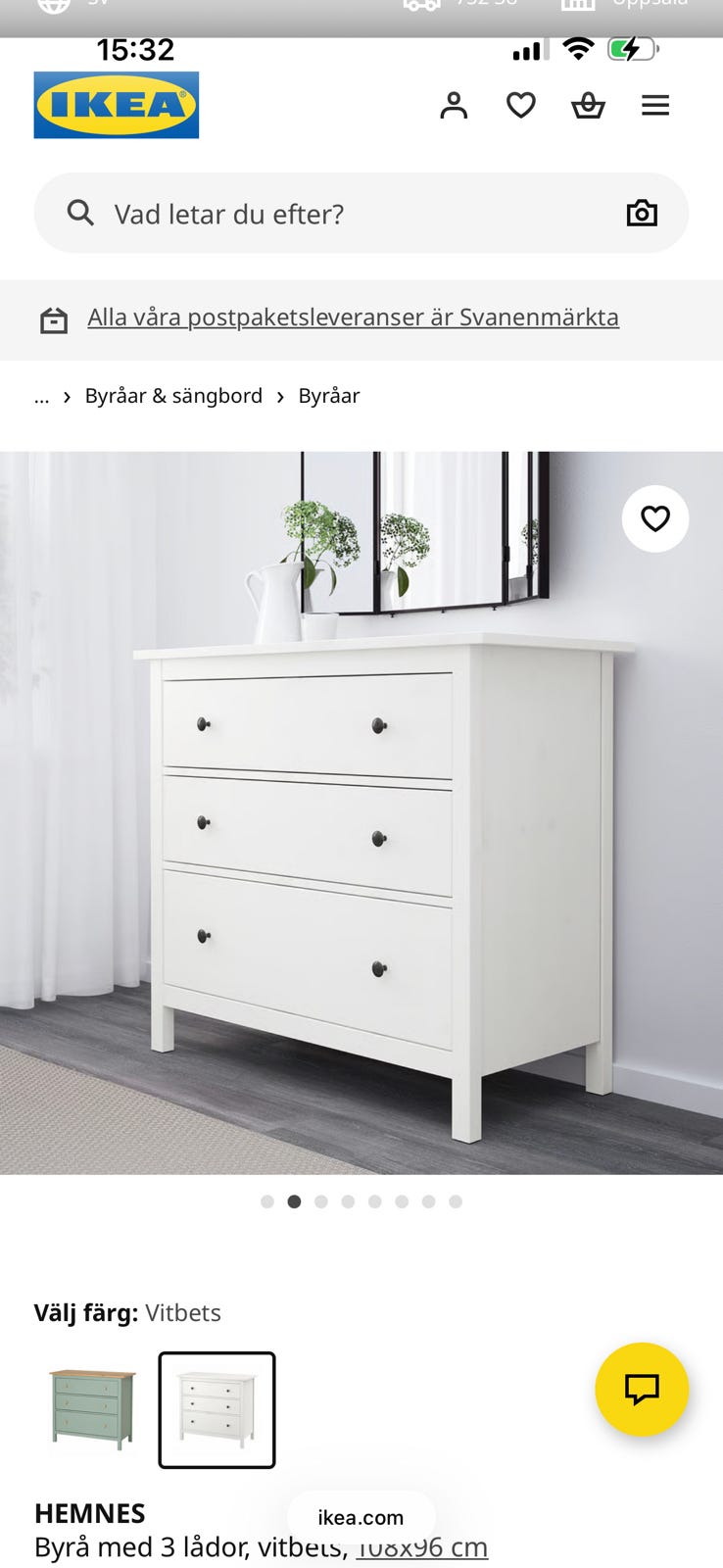Open the product photo full view

coord(361,812)
